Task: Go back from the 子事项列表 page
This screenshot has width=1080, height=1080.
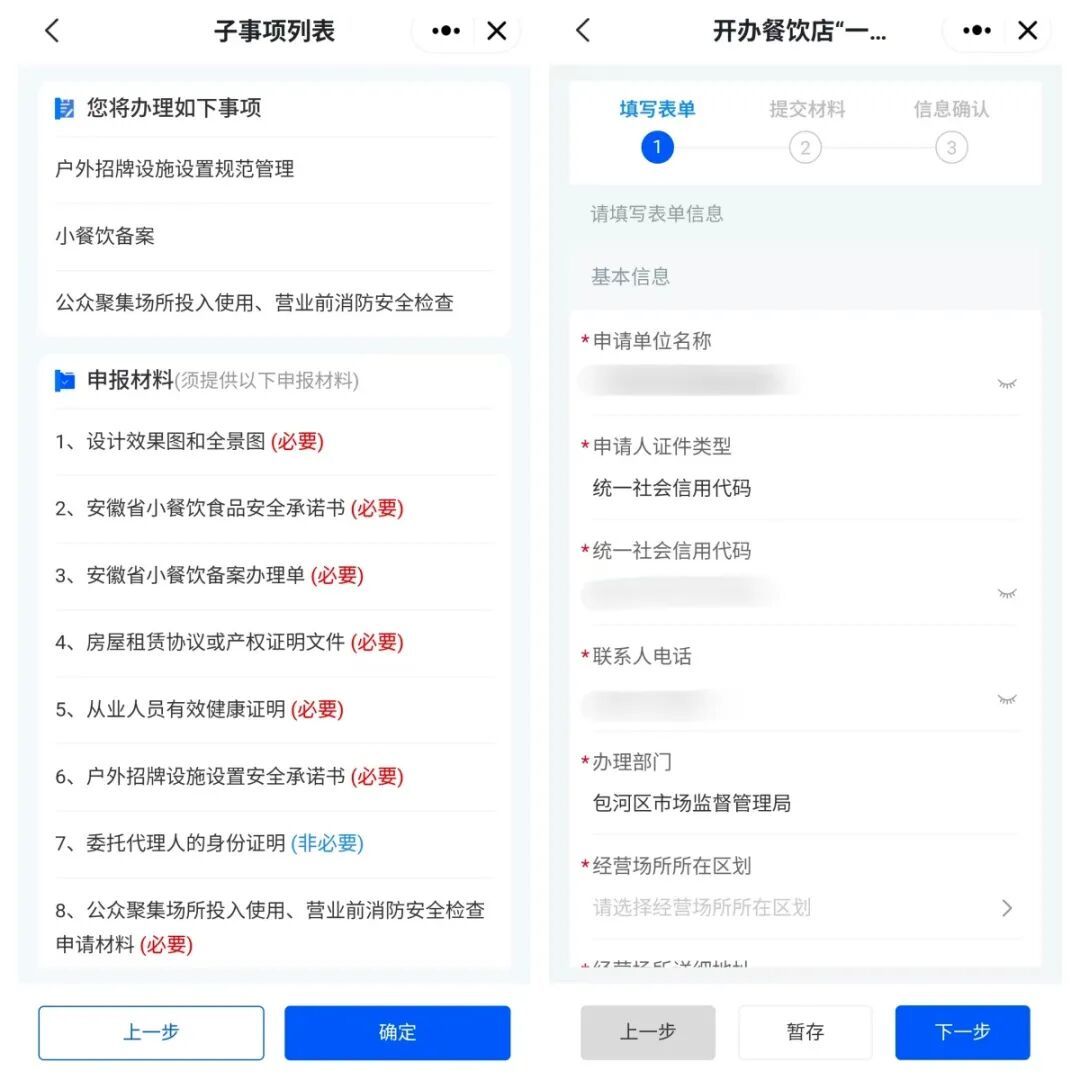Action: 52,30
